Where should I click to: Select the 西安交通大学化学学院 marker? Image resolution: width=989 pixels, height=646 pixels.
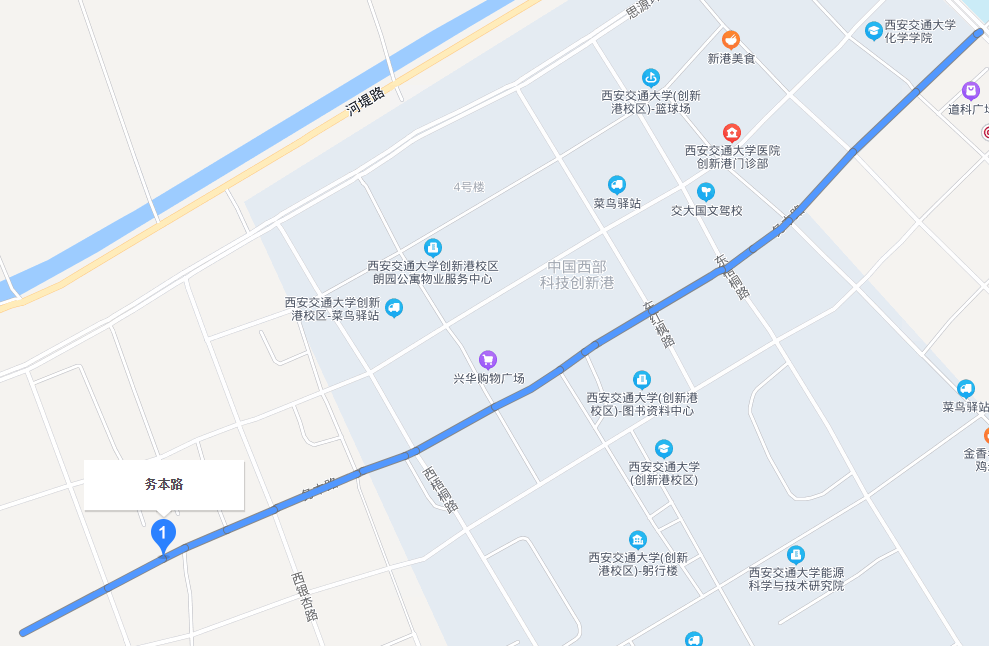pyautogui.click(x=874, y=31)
